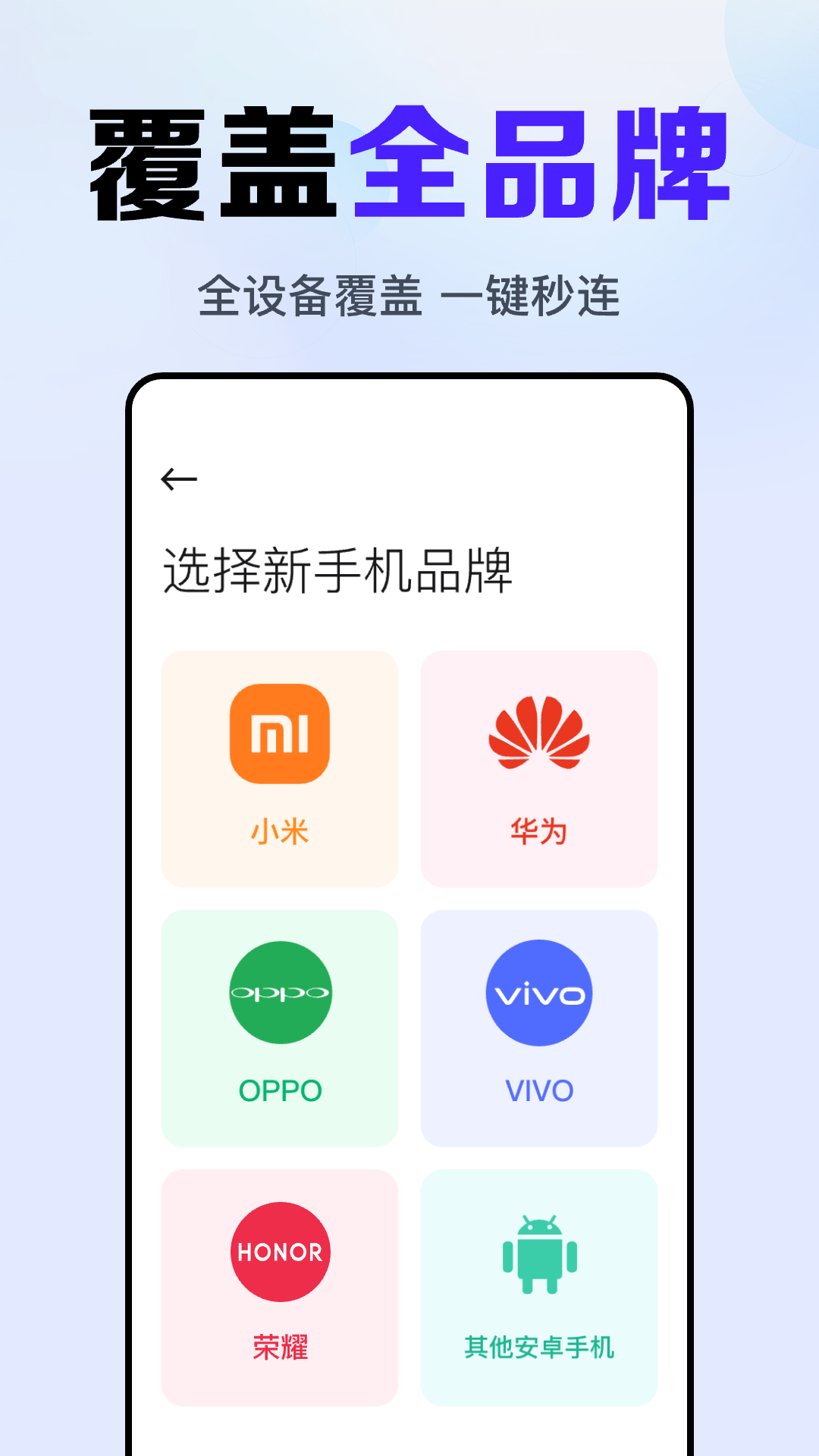The height and width of the screenshot is (1456, 819).
Task: Tap the 小米 text label
Action: coord(280,833)
